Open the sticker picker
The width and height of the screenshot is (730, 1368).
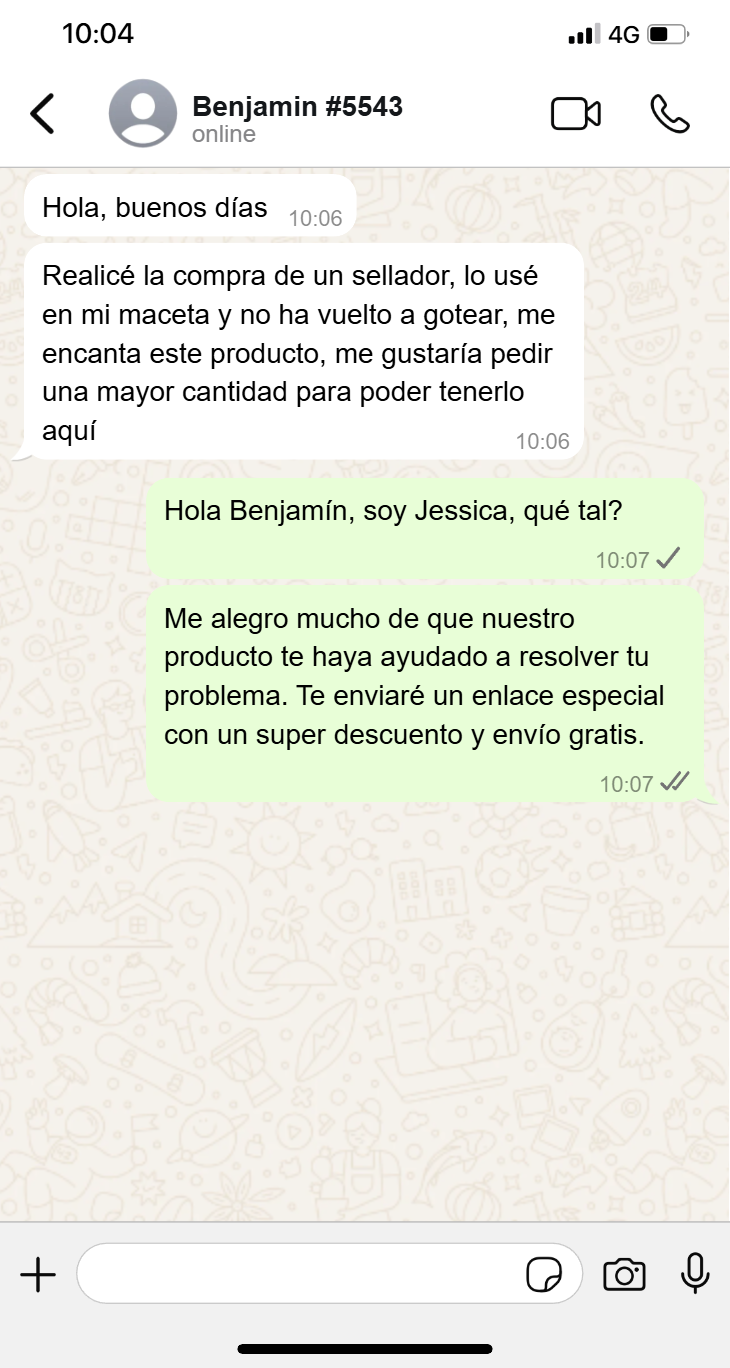(x=544, y=1275)
